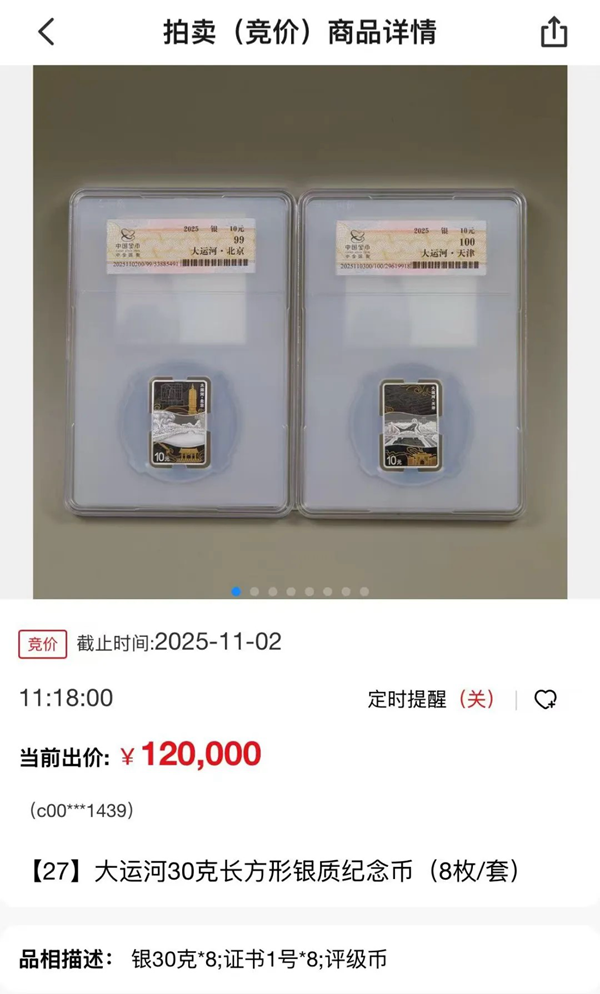Add this auction lot to favorites
Screen dimensions: 600x994
pyautogui.click(x=545, y=699)
